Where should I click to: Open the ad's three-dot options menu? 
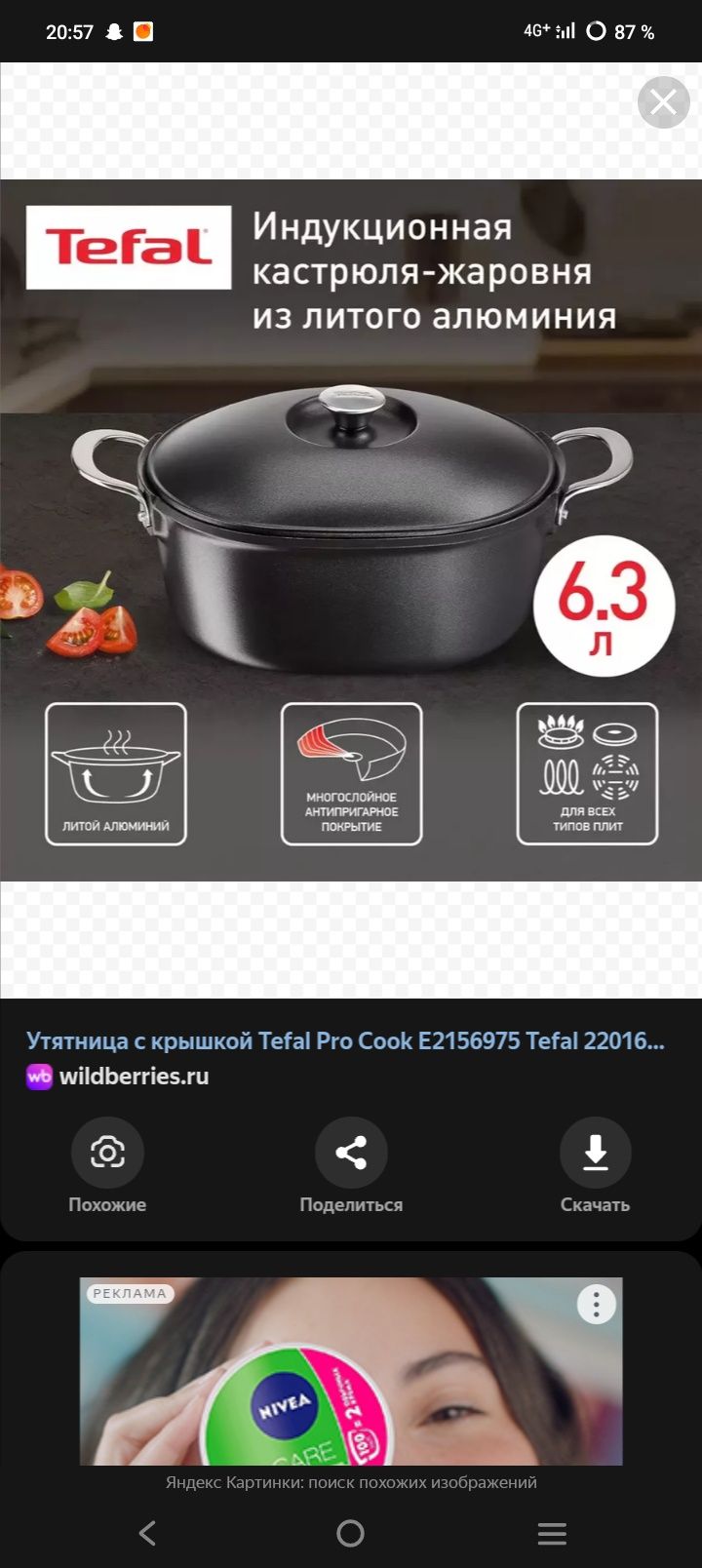pos(596,1304)
